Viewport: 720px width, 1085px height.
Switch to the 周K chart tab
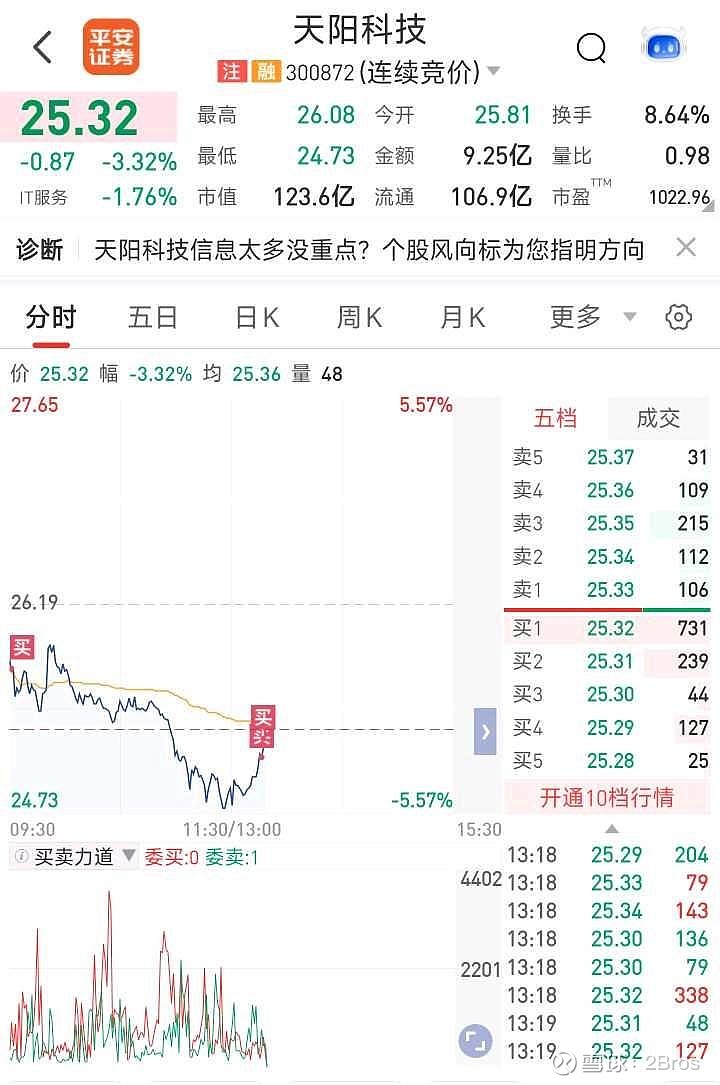pos(359,318)
